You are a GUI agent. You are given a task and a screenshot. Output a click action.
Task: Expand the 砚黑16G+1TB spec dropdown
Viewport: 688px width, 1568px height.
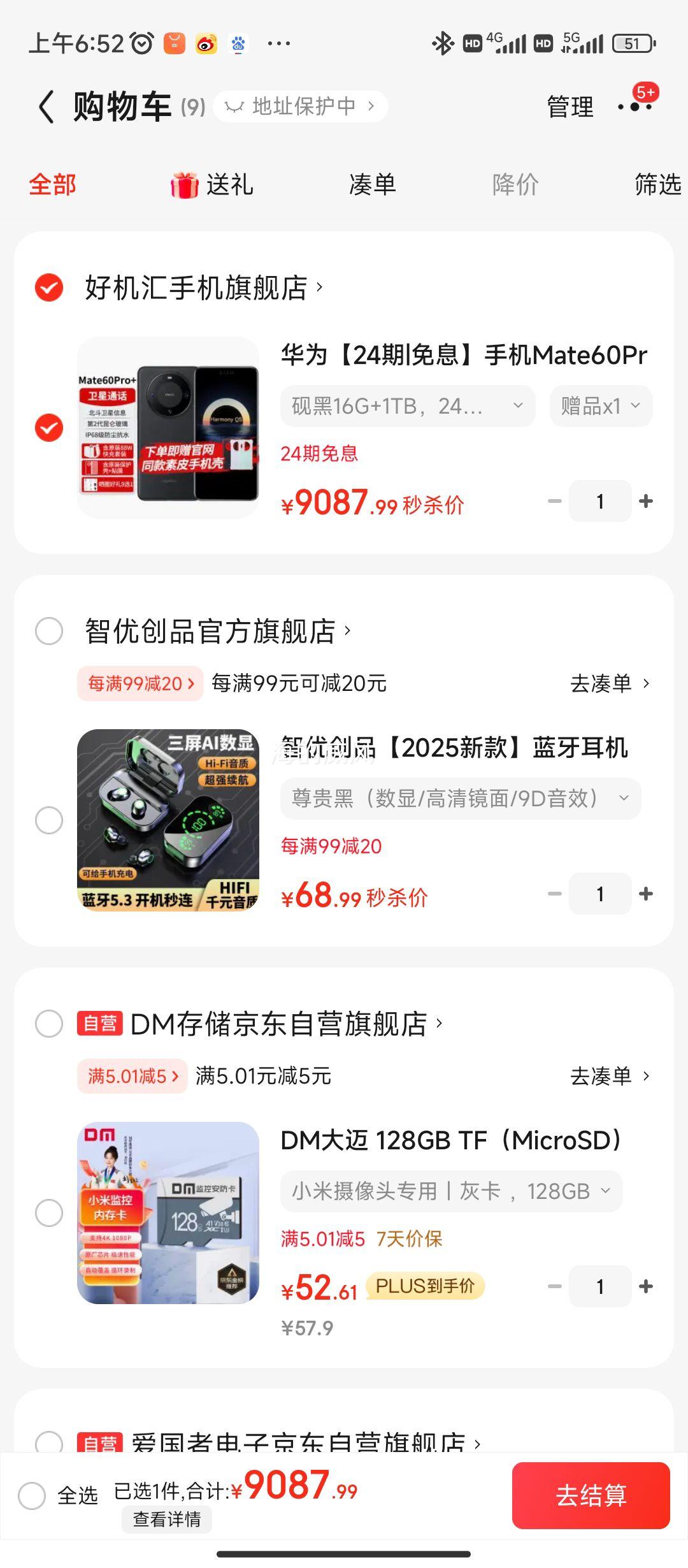[408, 406]
